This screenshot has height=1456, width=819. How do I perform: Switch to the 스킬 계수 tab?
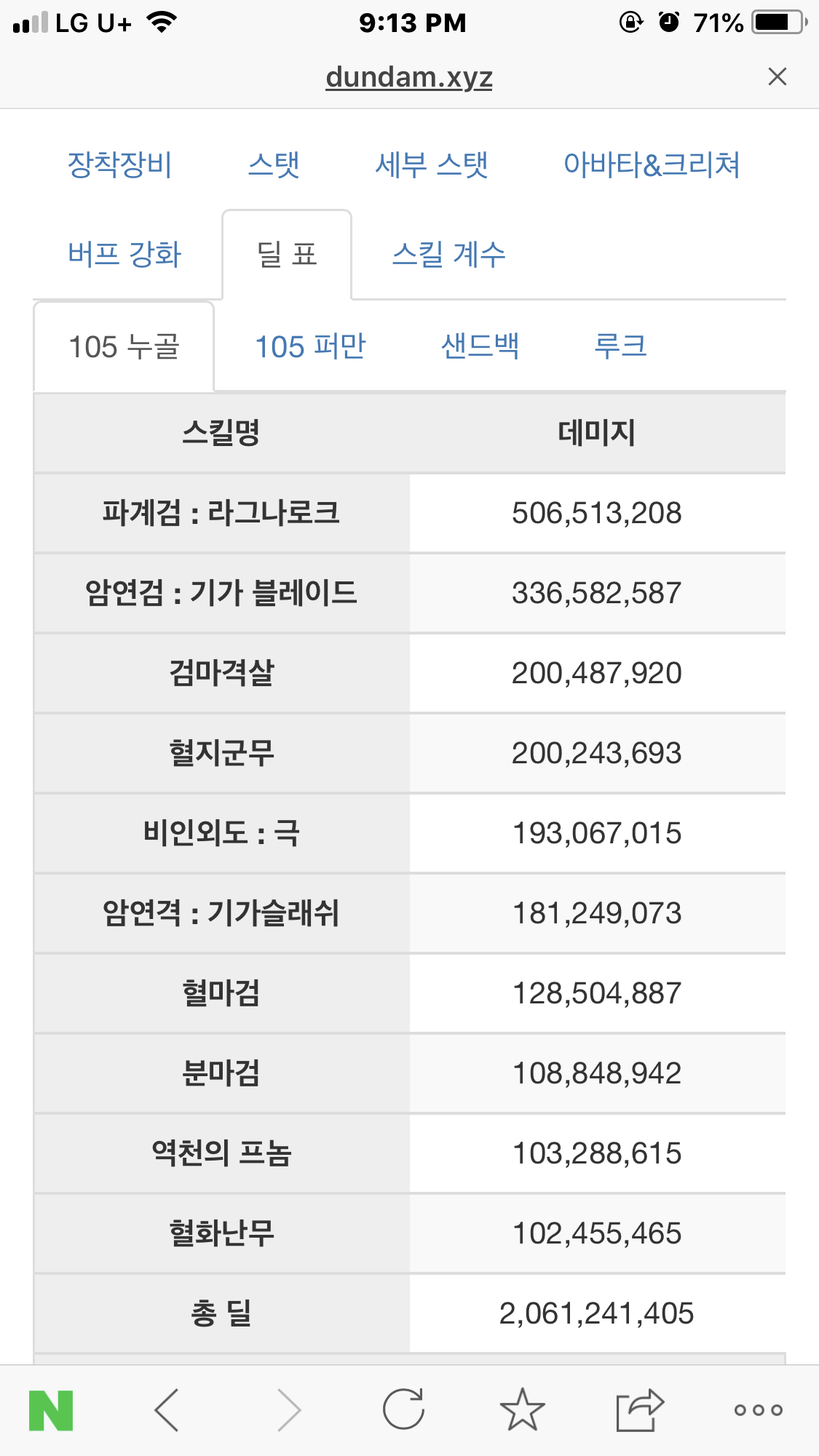pos(448,254)
